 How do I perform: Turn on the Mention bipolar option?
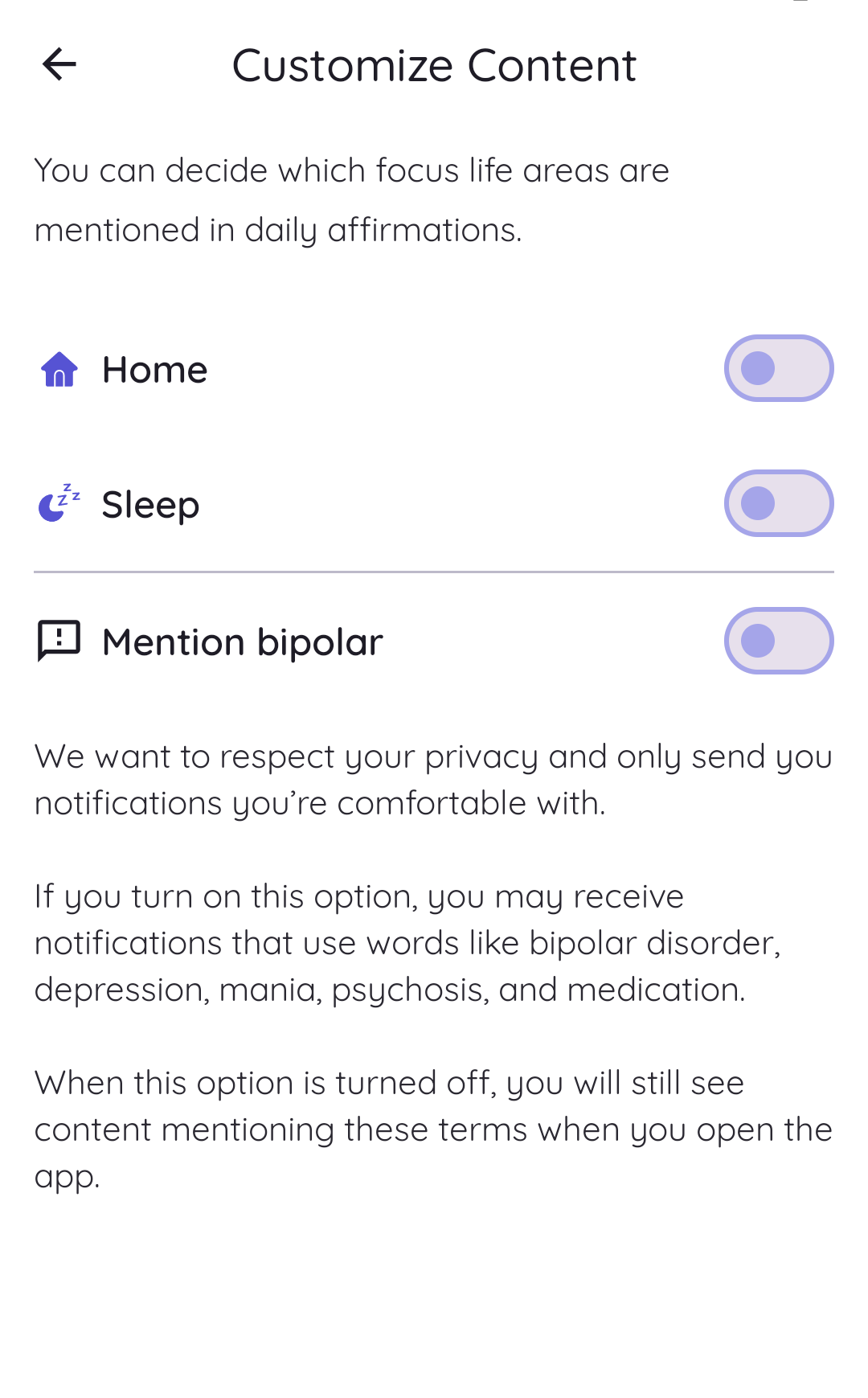click(778, 641)
